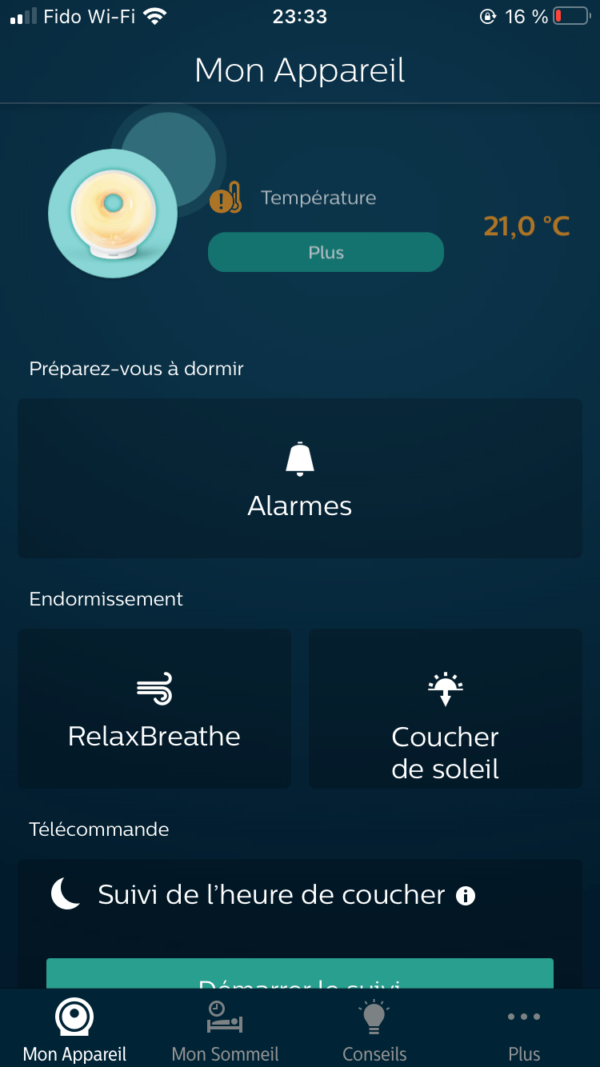Viewport: 600px width, 1067px height.
Task: Show info about Suivi de l'heure de coucher
Action: click(x=465, y=895)
